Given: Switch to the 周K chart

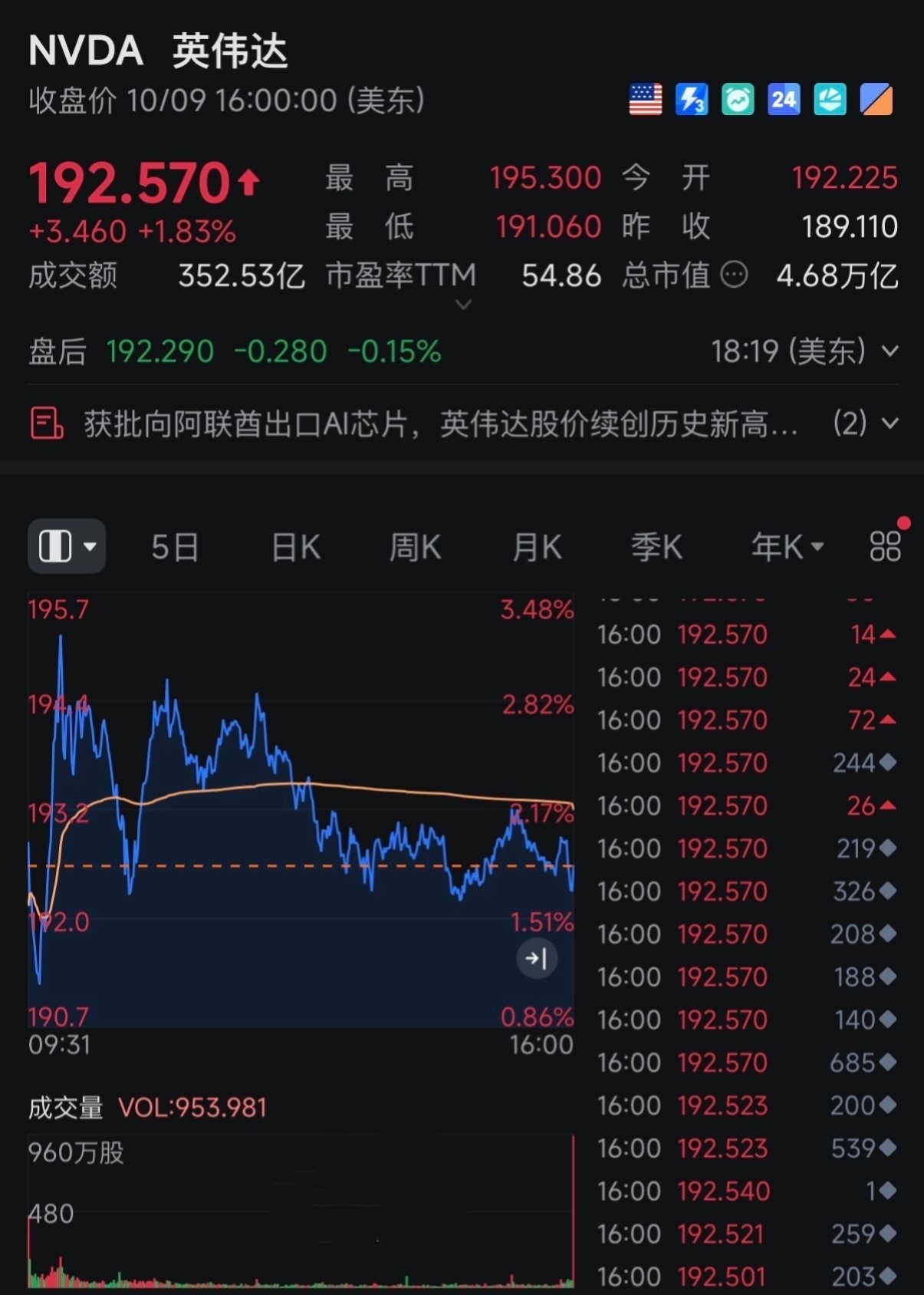Looking at the screenshot, I should (x=415, y=547).
